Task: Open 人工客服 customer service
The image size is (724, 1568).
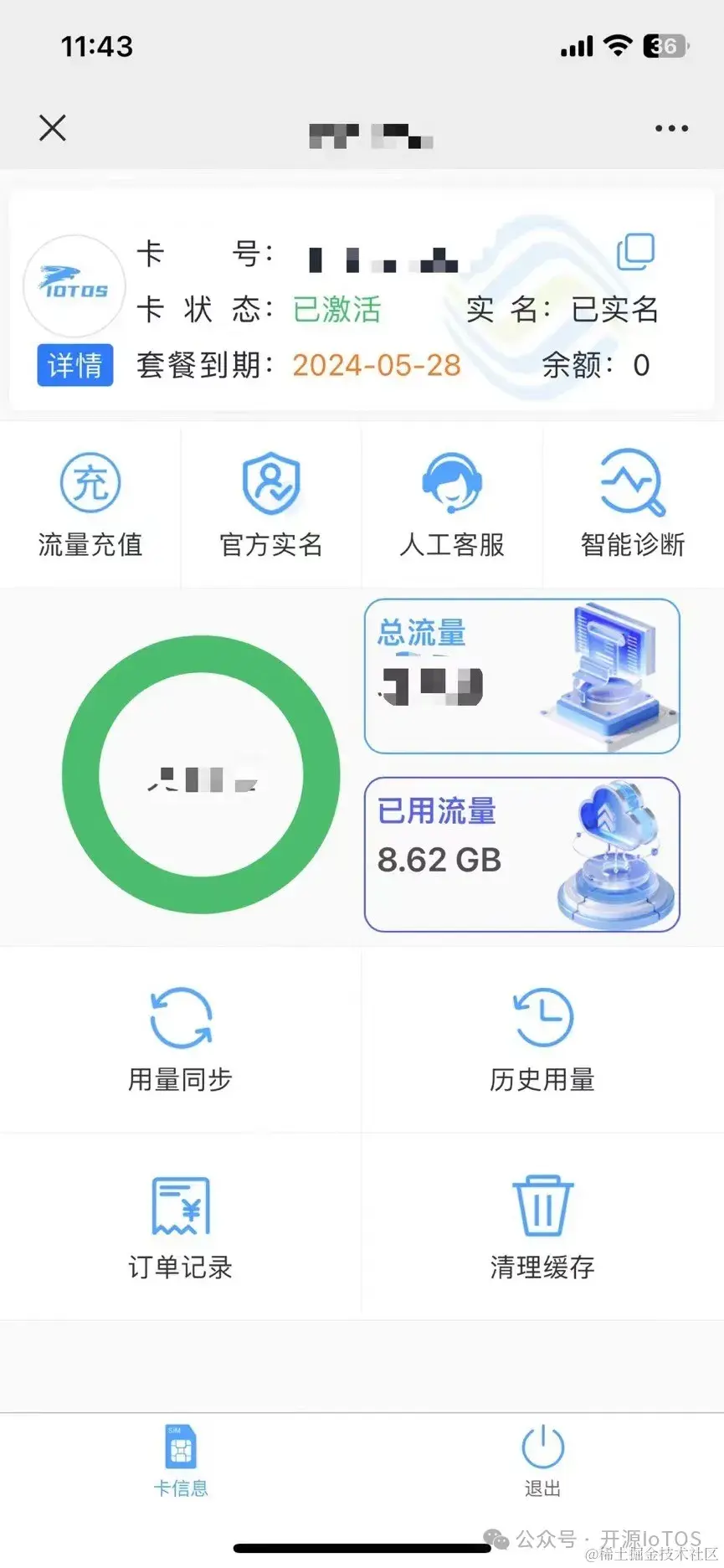Action: (452, 502)
